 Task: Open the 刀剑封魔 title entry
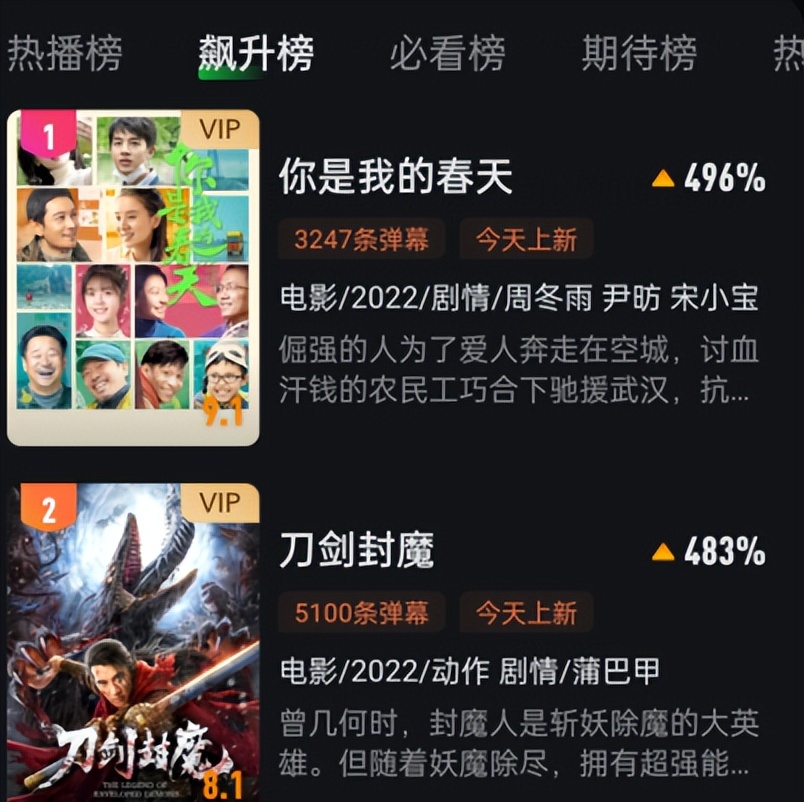pos(357,551)
